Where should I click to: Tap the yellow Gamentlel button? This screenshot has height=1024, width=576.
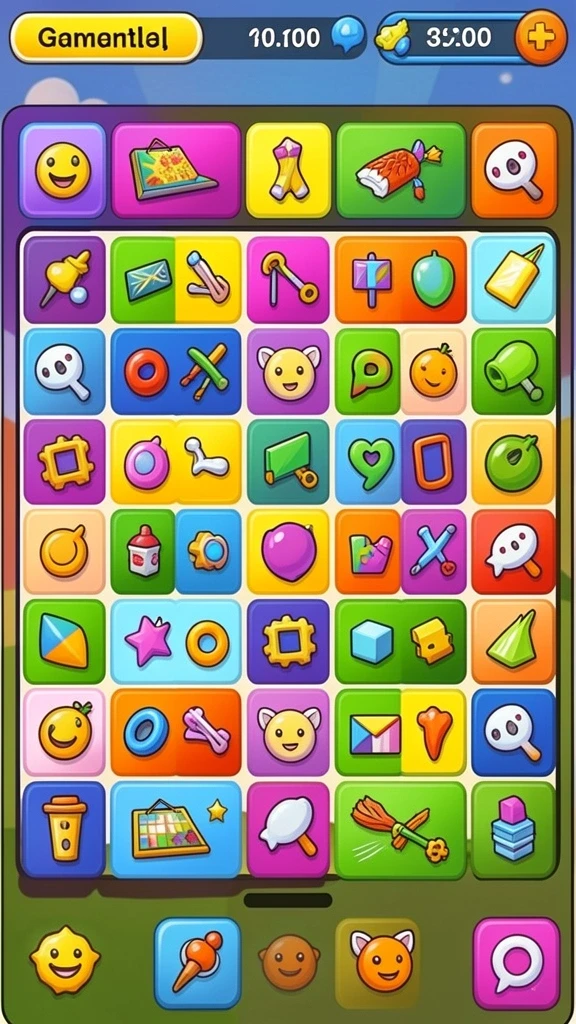106,39
